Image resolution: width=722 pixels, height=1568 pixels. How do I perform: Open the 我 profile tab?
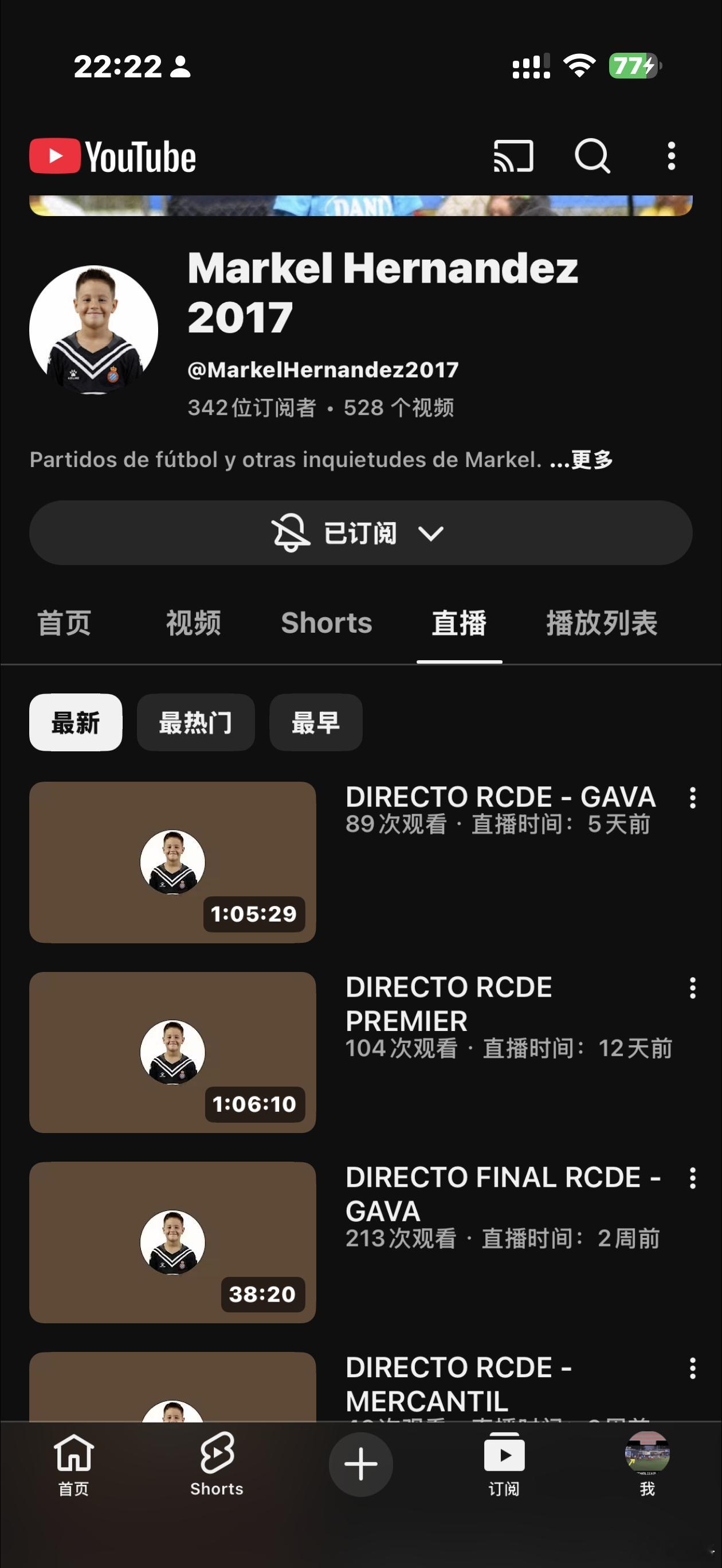point(646,1464)
